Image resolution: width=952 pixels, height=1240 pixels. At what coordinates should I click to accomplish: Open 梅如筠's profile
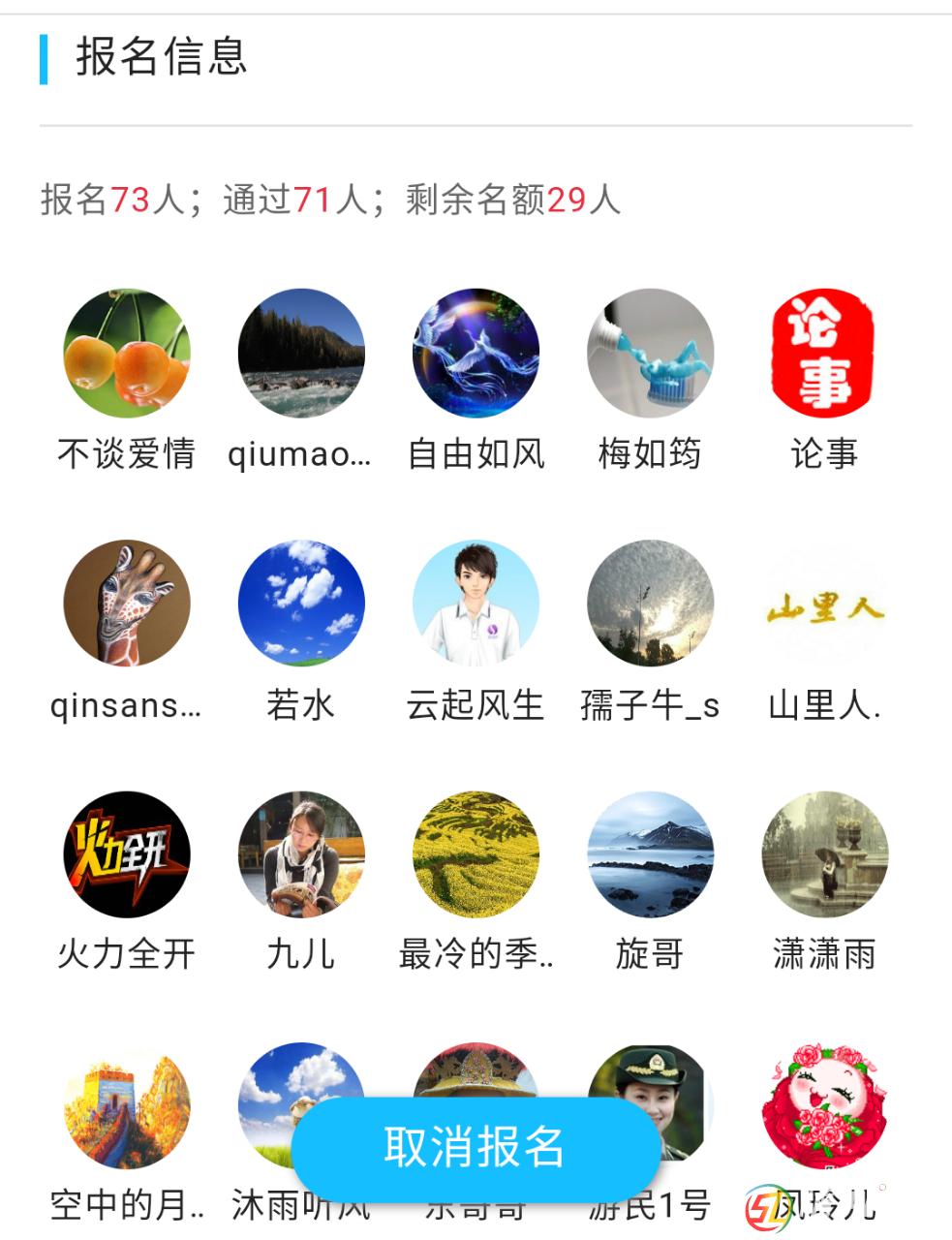tap(650, 354)
